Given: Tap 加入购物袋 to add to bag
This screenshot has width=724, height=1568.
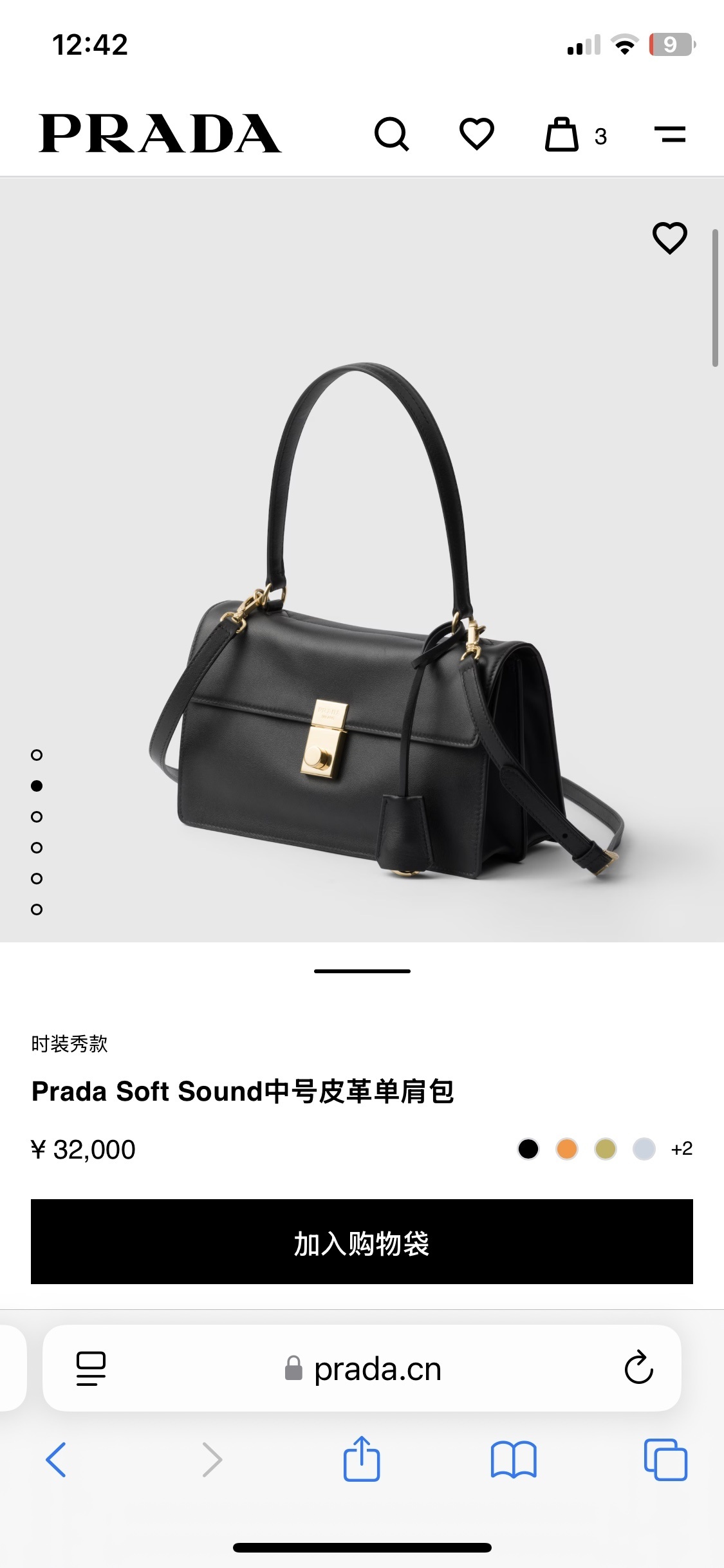Looking at the screenshot, I should [362, 1242].
